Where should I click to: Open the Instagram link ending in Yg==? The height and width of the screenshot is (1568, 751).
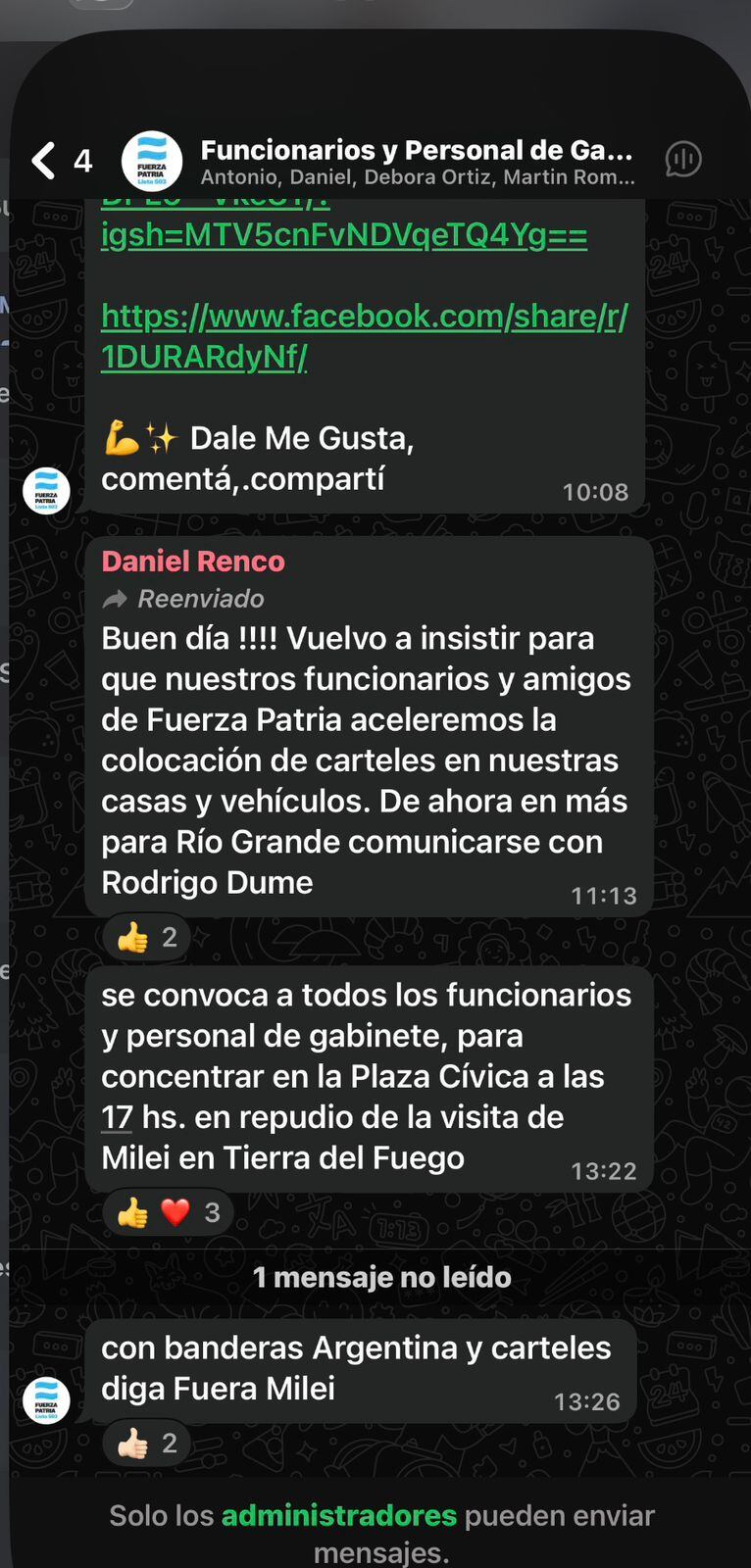coord(343,235)
